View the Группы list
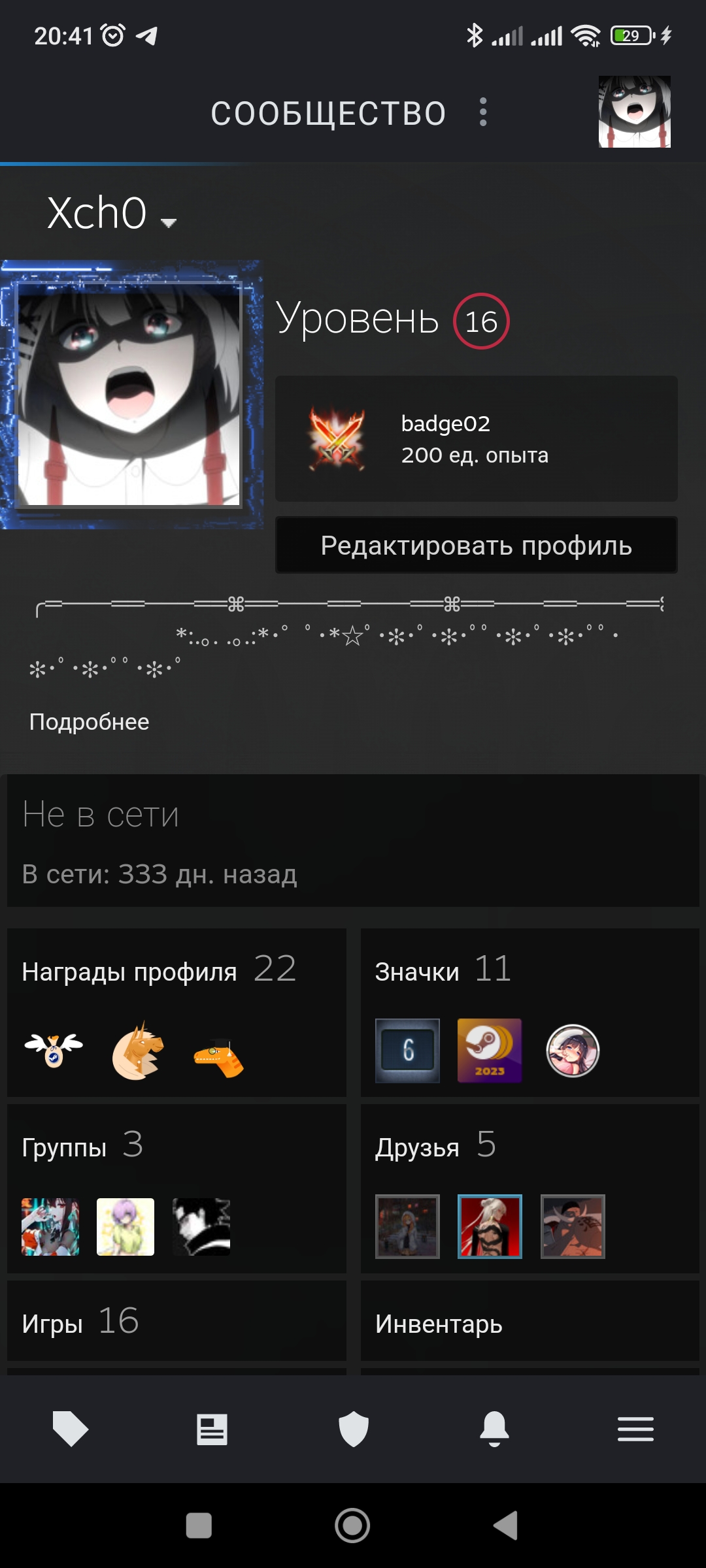The width and height of the screenshot is (706, 1568). click(x=176, y=1188)
